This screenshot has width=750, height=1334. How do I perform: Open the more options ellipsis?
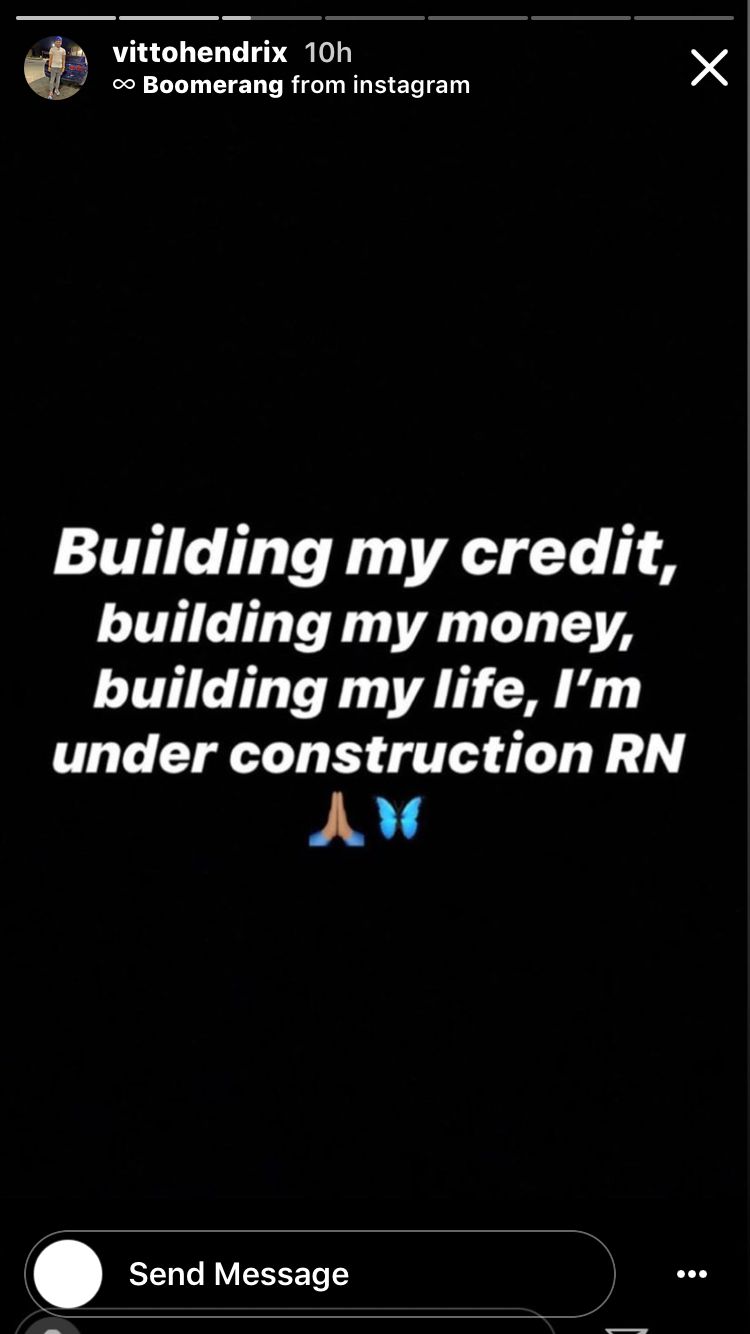click(x=692, y=1274)
